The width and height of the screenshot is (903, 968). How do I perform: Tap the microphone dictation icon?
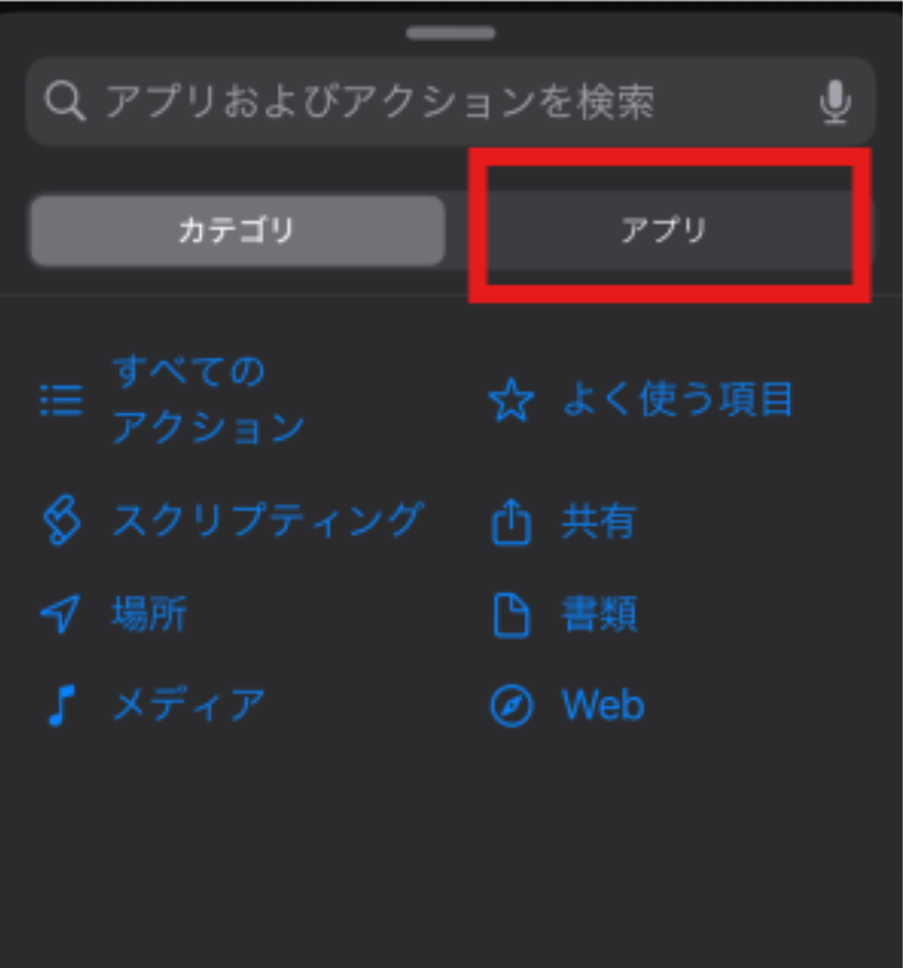point(835,101)
